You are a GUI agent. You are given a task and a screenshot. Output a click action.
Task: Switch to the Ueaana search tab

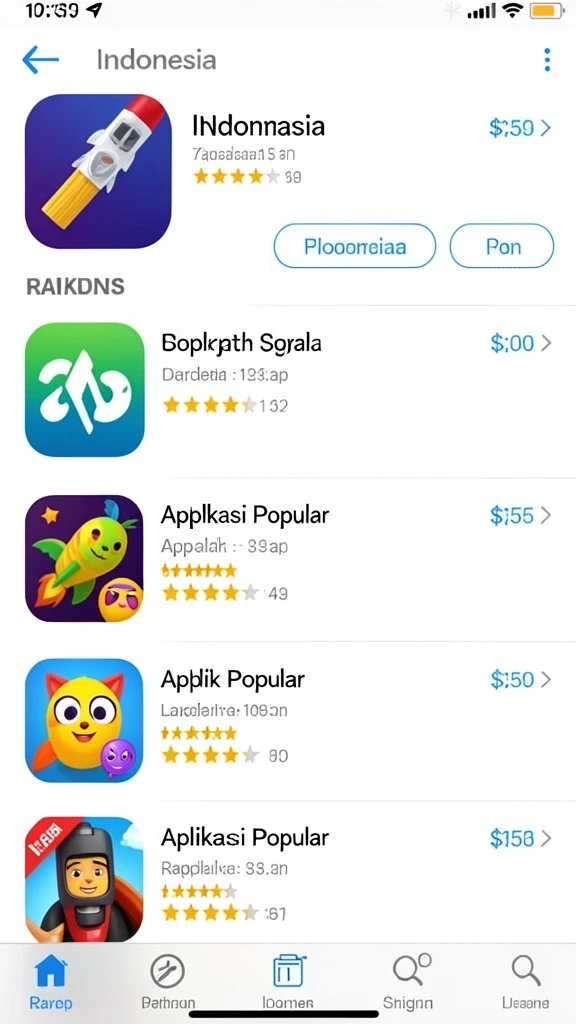[x=525, y=982]
